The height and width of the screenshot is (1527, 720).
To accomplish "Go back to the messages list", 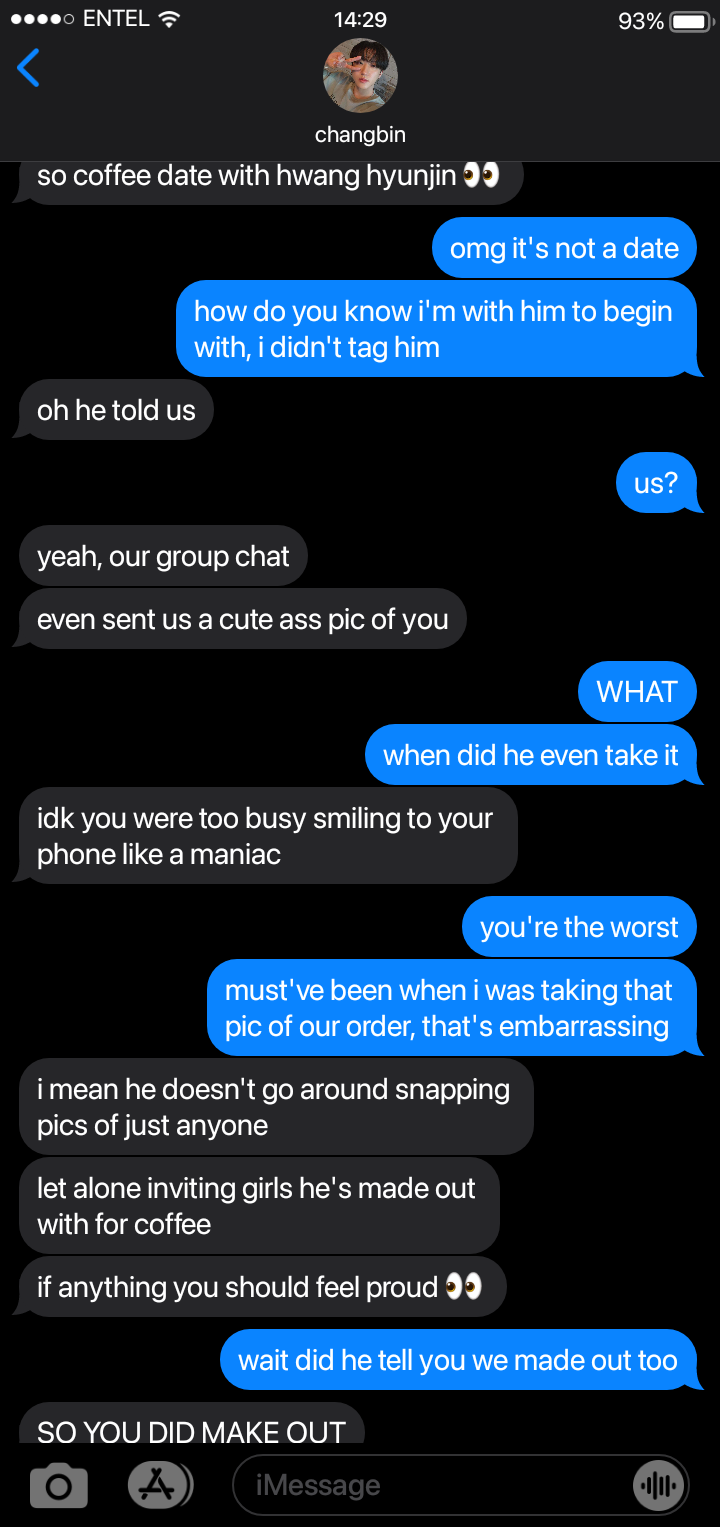I will tap(29, 69).
